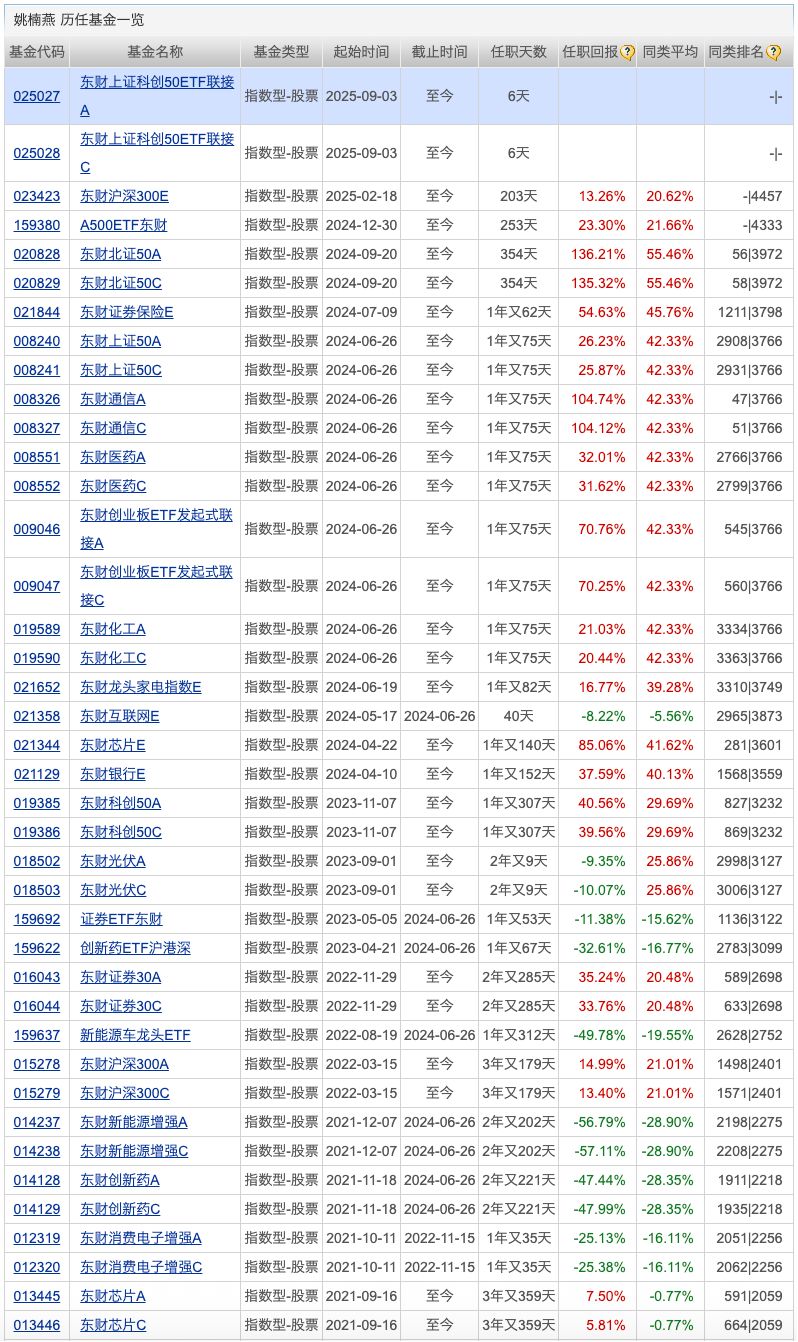Tap fund code link 021358

coord(37,716)
